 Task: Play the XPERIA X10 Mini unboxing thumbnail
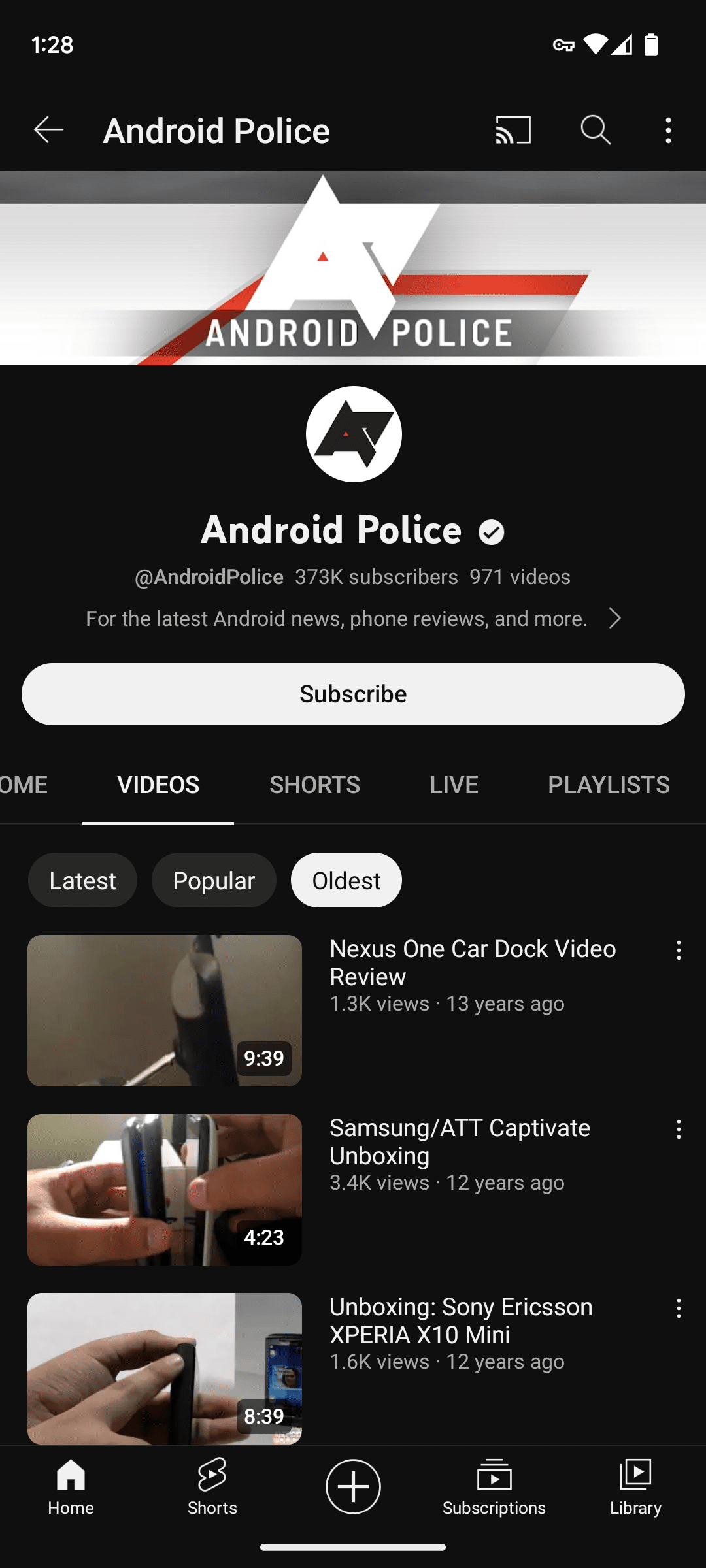point(165,1369)
